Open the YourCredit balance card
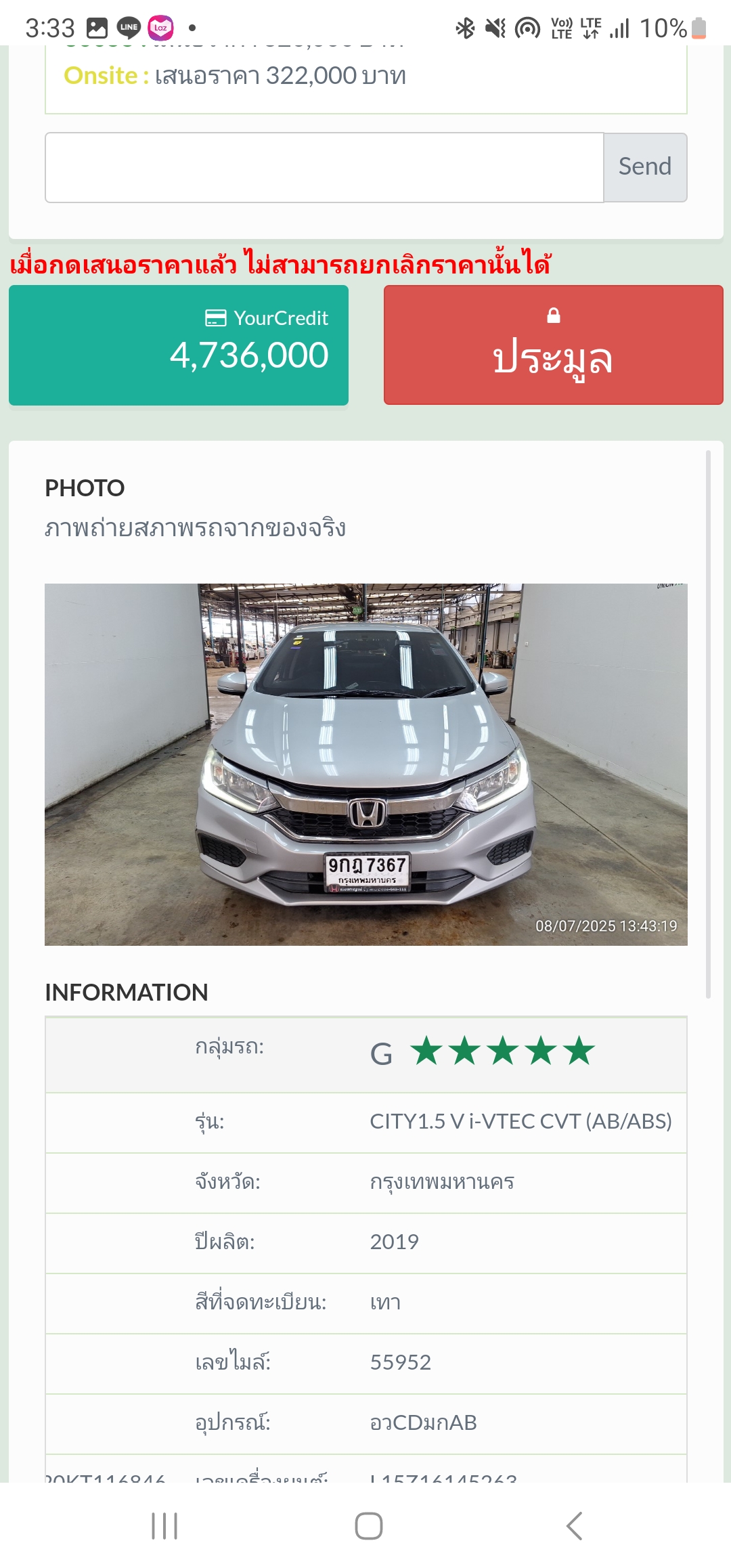The height and width of the screenshot is (1568, 731). point(179,345)
